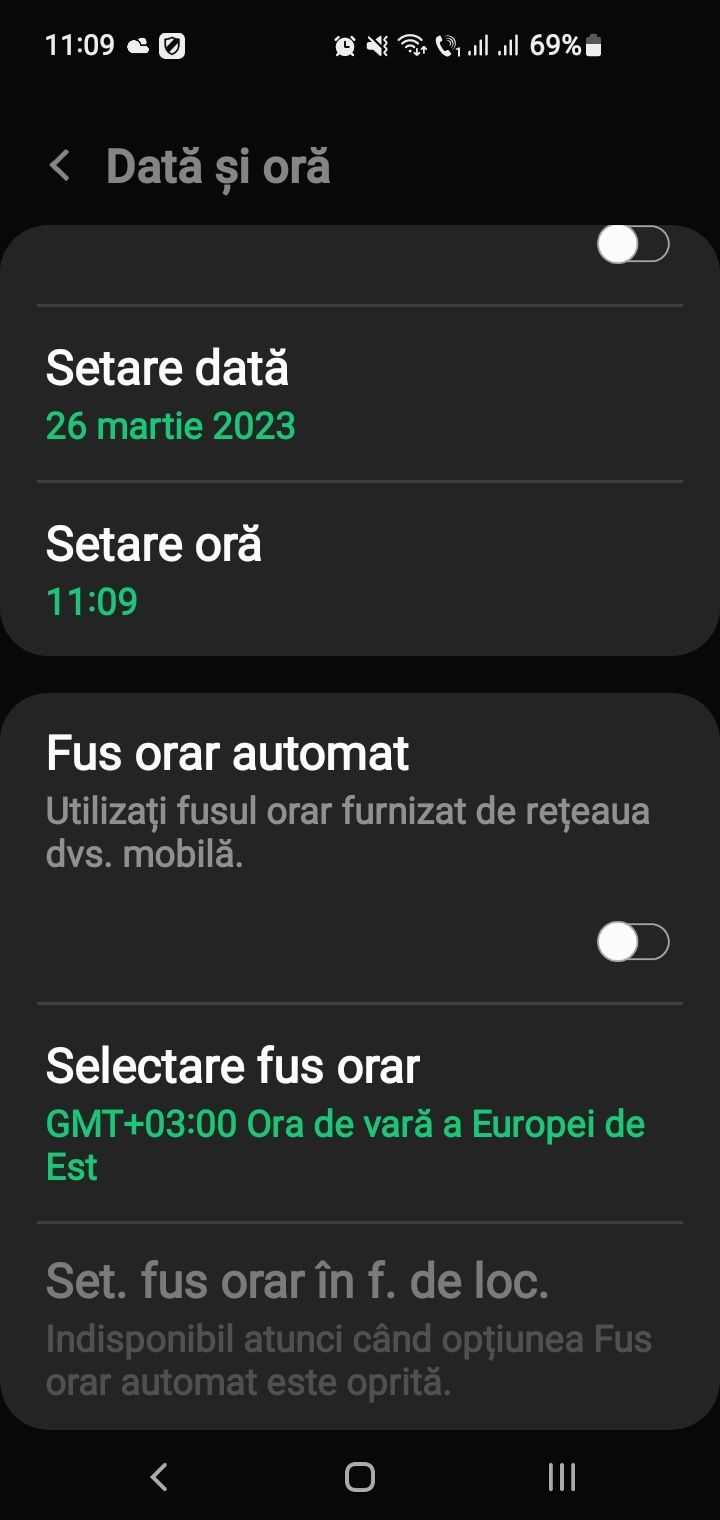Open Setare oră to change the time
Image resolution: width=720 pixels, height=1520 pixels.
click(x=360, y=570)
